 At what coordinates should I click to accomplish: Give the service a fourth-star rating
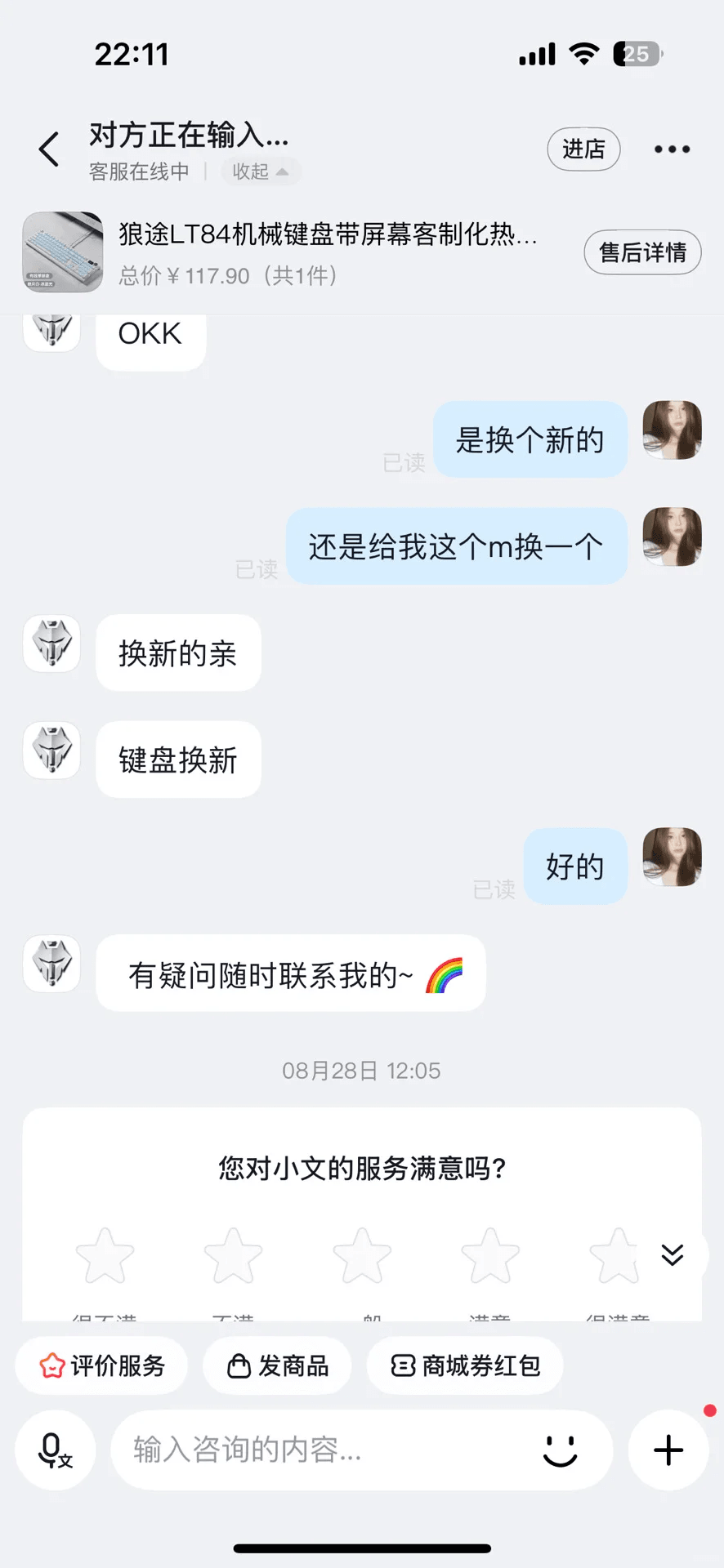pyautogui.click(x=490, y=1255)
